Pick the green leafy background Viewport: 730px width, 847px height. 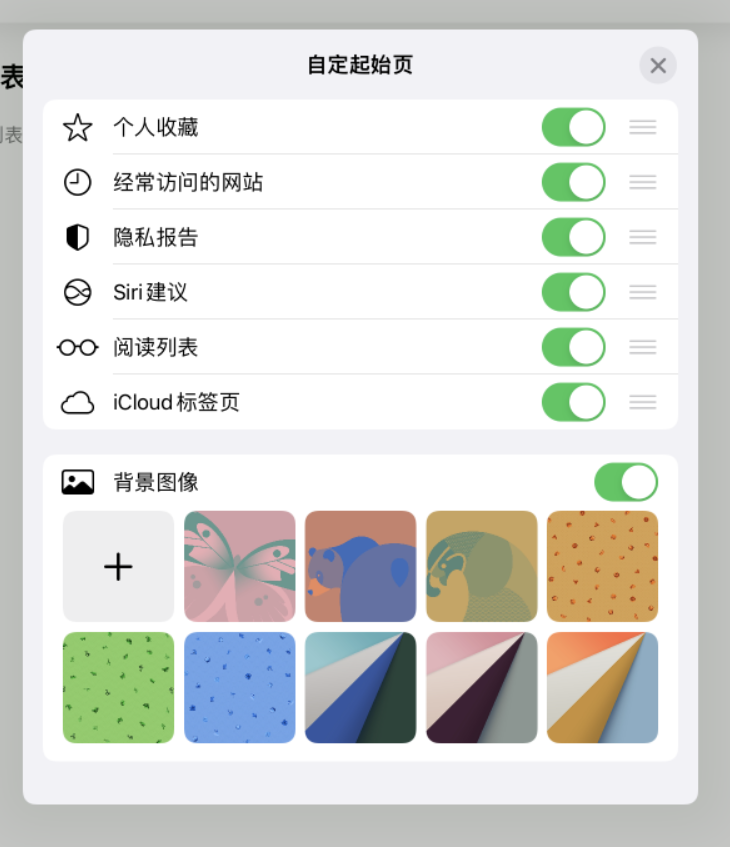(x=118, y=687)
